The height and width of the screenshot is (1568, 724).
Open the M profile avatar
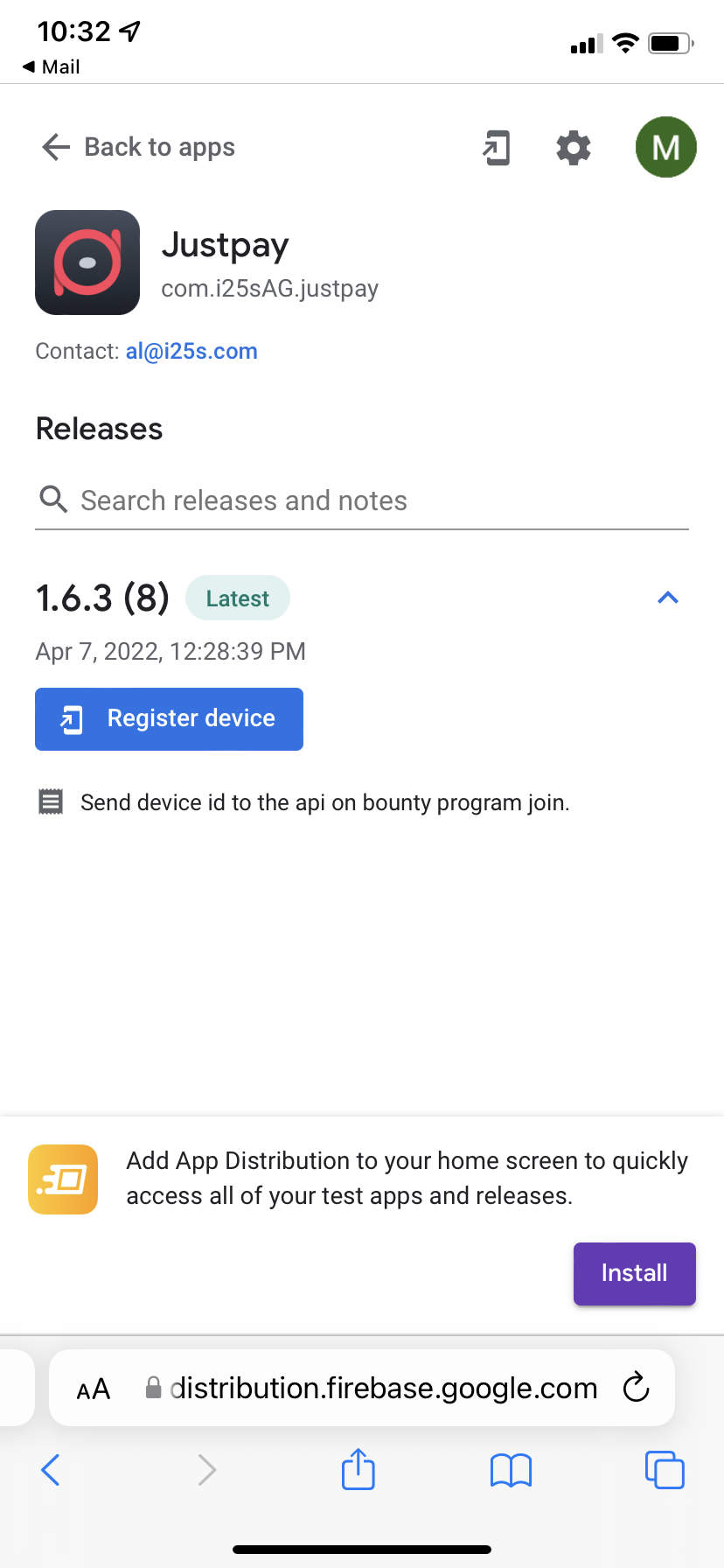pos(665,147)
